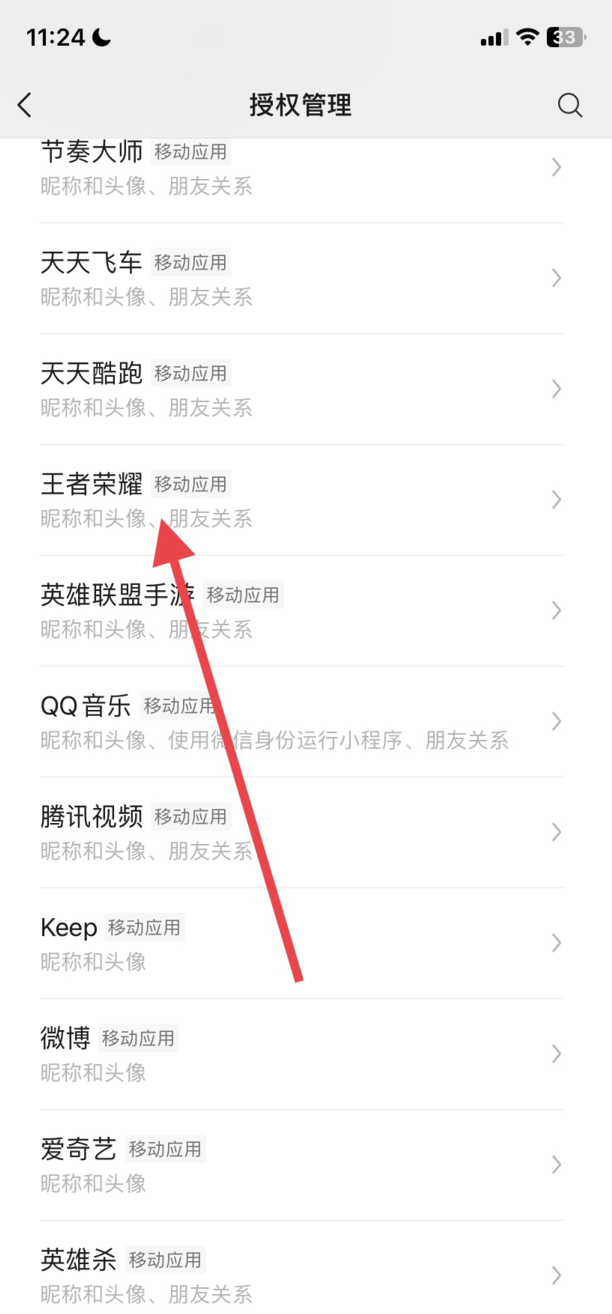View 微博 authorization settings
The width and height of the screenshot is (612, 1314).
coord(300,1054)
